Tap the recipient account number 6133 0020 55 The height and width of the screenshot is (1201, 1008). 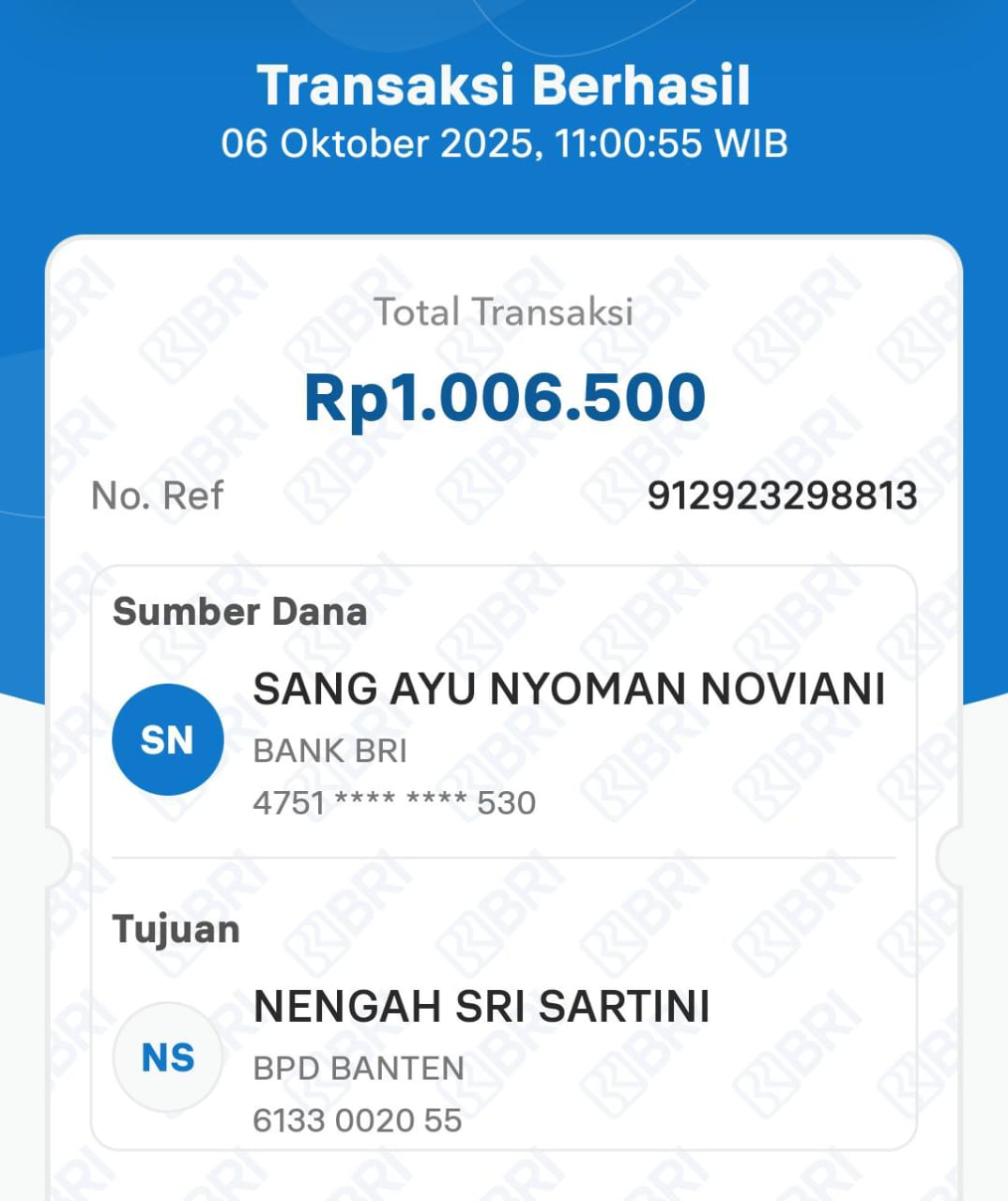[355, 1118]
